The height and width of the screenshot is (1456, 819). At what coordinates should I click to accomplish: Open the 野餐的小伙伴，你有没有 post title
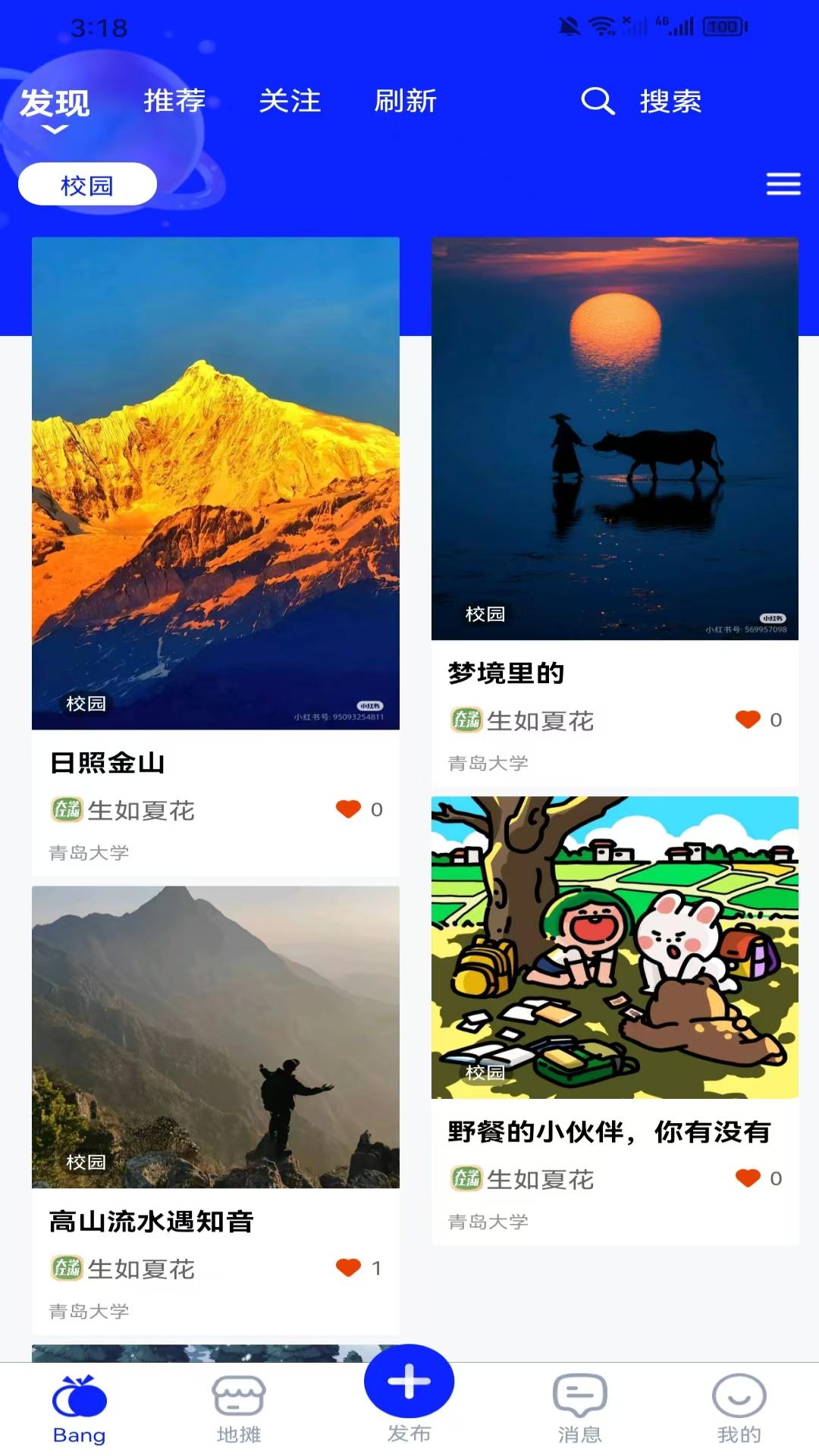coord(607,1133)
